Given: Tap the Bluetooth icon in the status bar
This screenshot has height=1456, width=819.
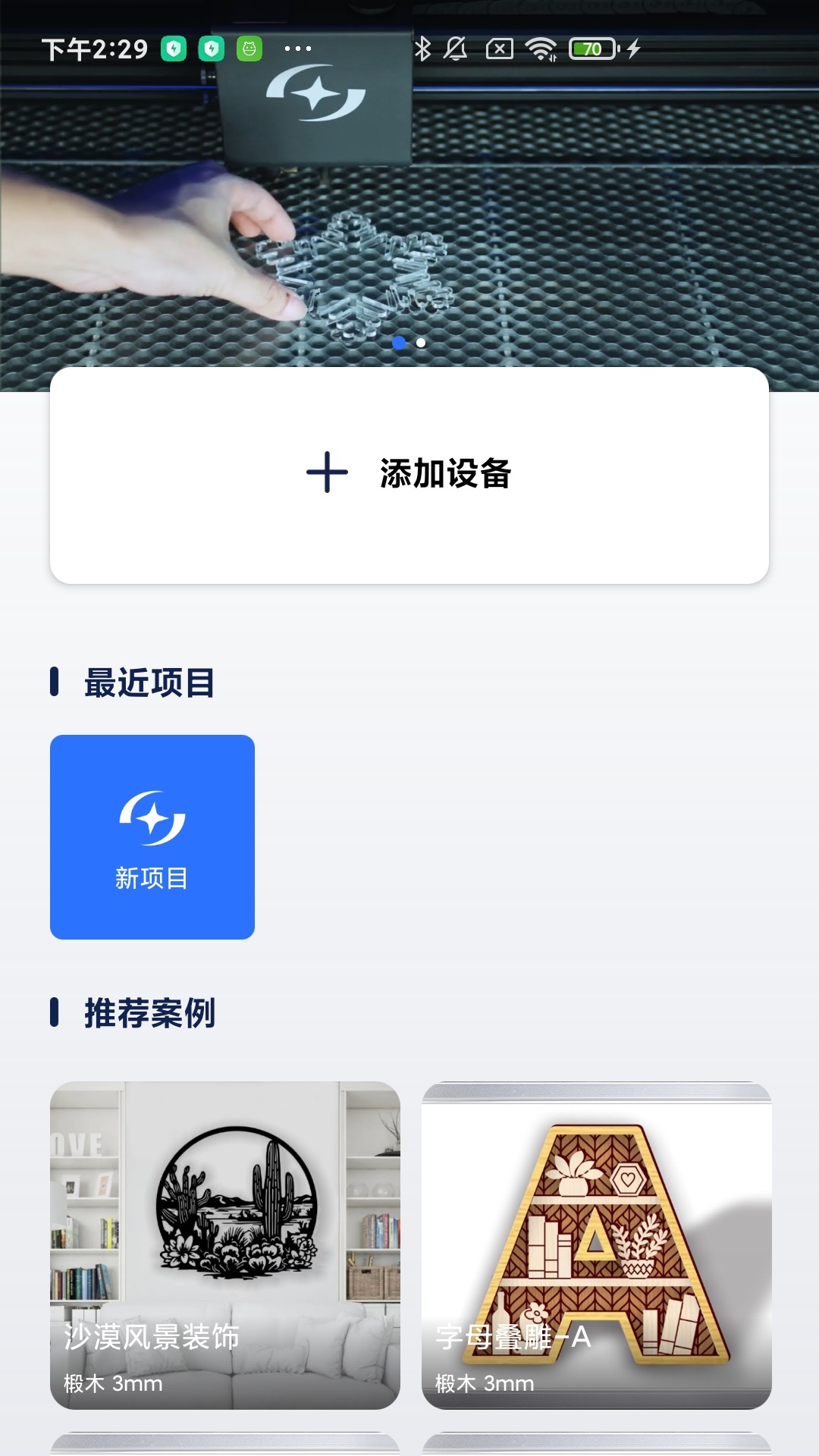Looking at the screenshot, I should pyautogui.click(x=423, y=48).
